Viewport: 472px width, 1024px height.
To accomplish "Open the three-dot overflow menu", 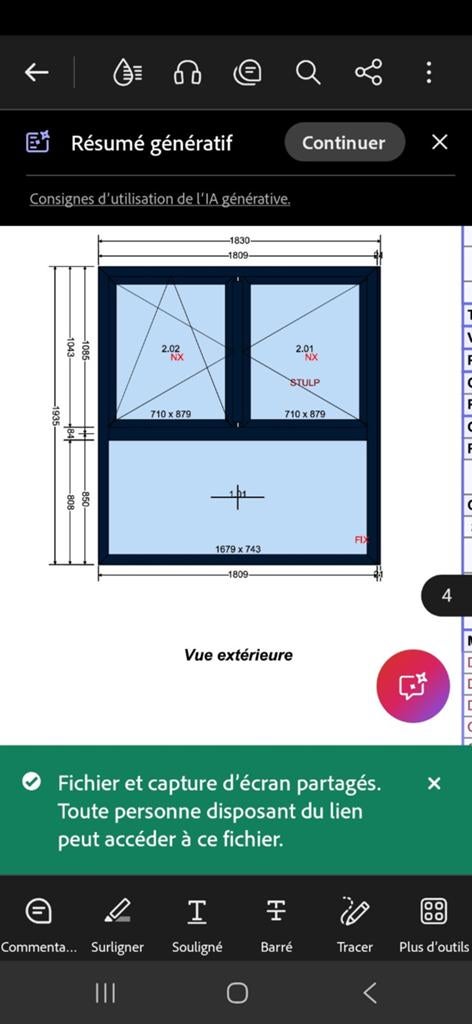I will [428, 72].
